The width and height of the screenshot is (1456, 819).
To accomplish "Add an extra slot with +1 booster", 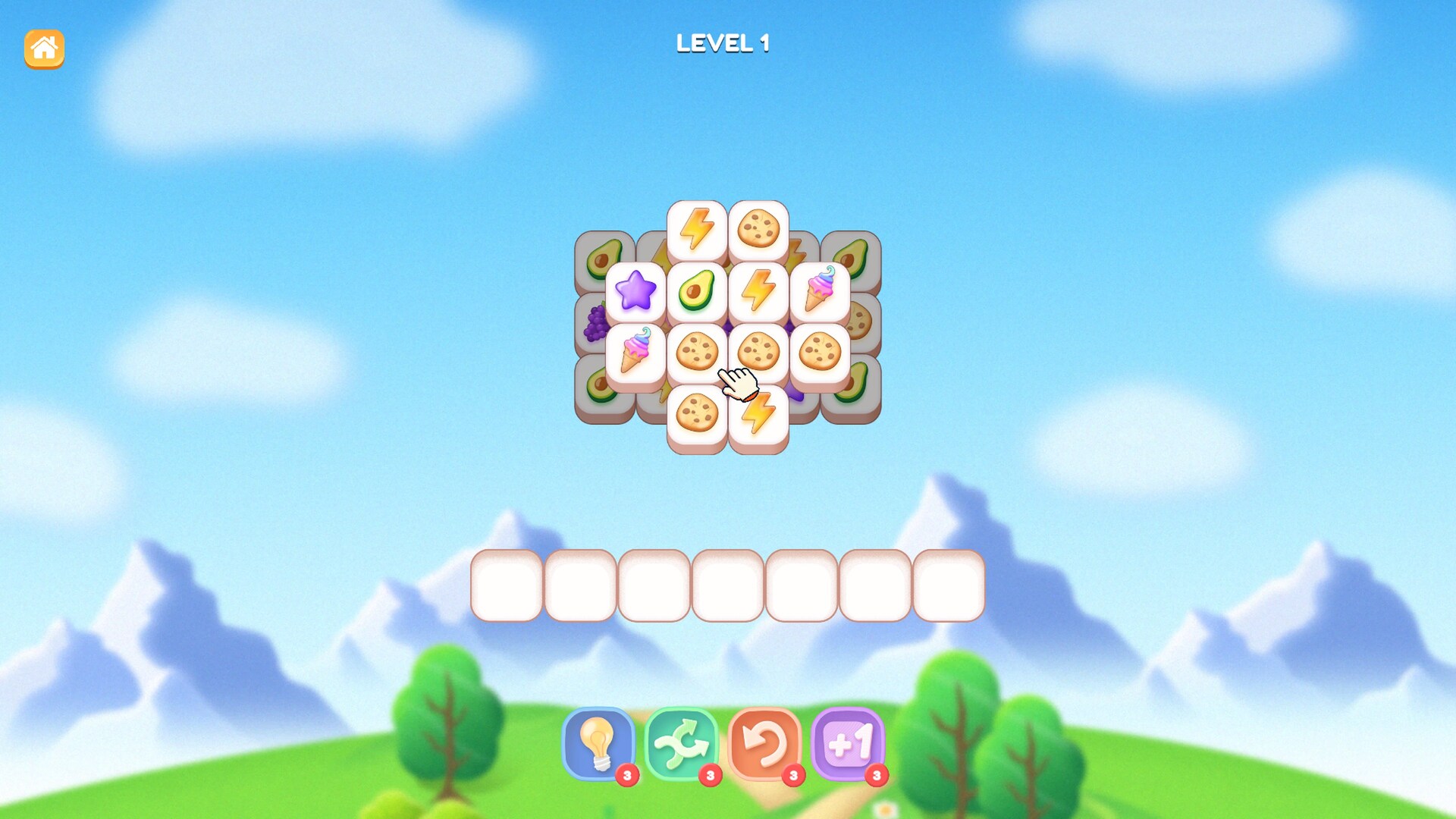I will coord(848,744).
